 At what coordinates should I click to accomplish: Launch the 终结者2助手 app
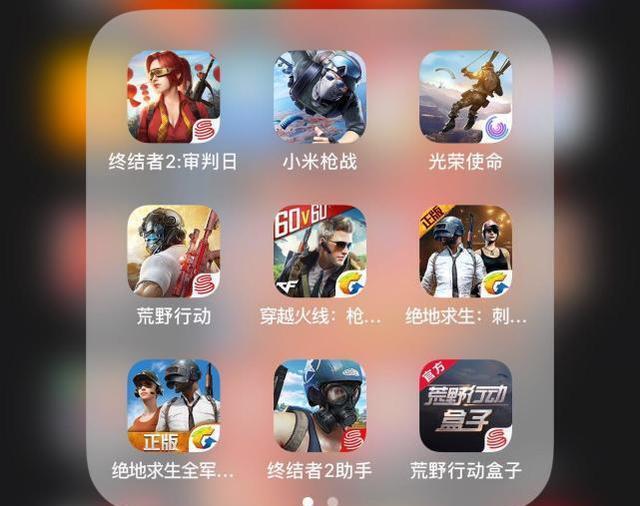319,406
